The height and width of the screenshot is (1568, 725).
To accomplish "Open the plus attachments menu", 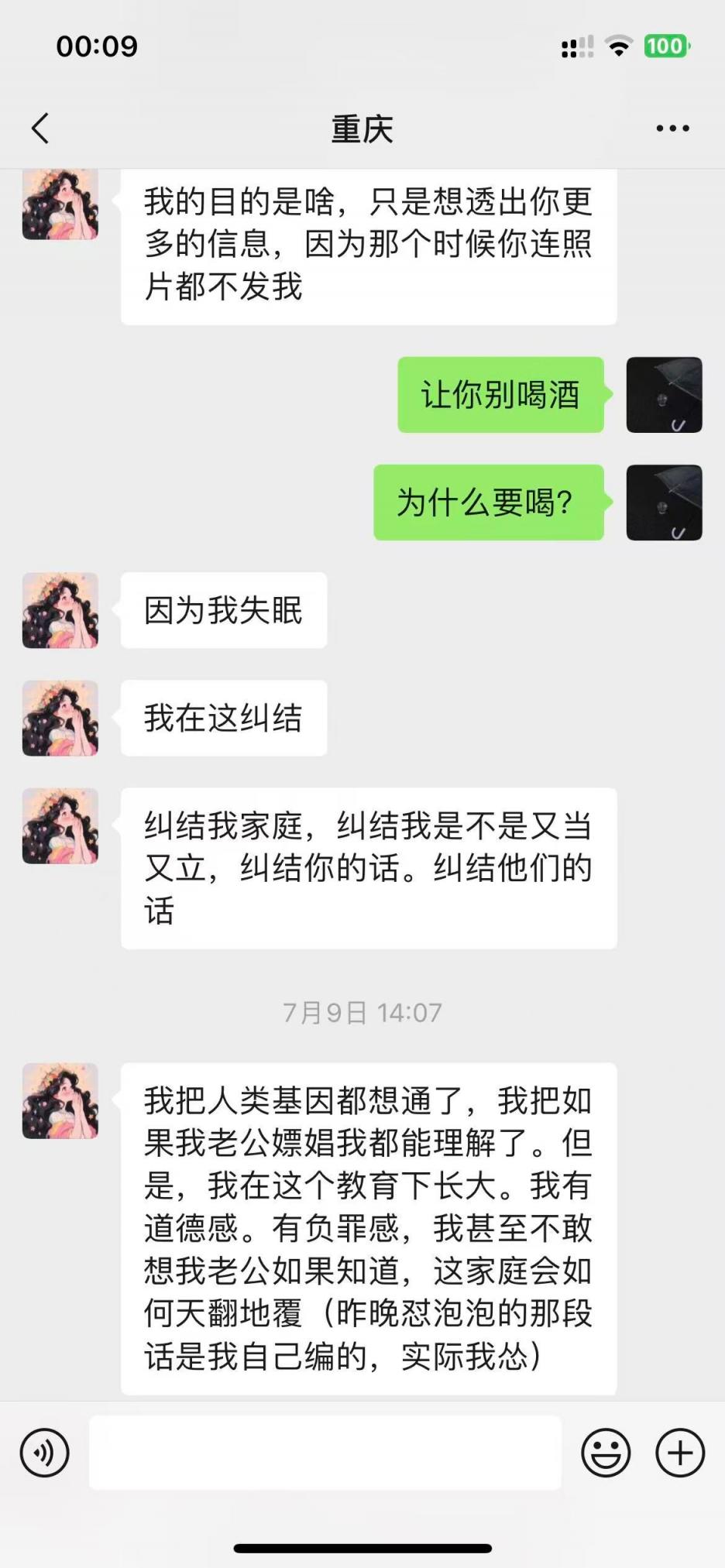I will [x=680, y=1453].
